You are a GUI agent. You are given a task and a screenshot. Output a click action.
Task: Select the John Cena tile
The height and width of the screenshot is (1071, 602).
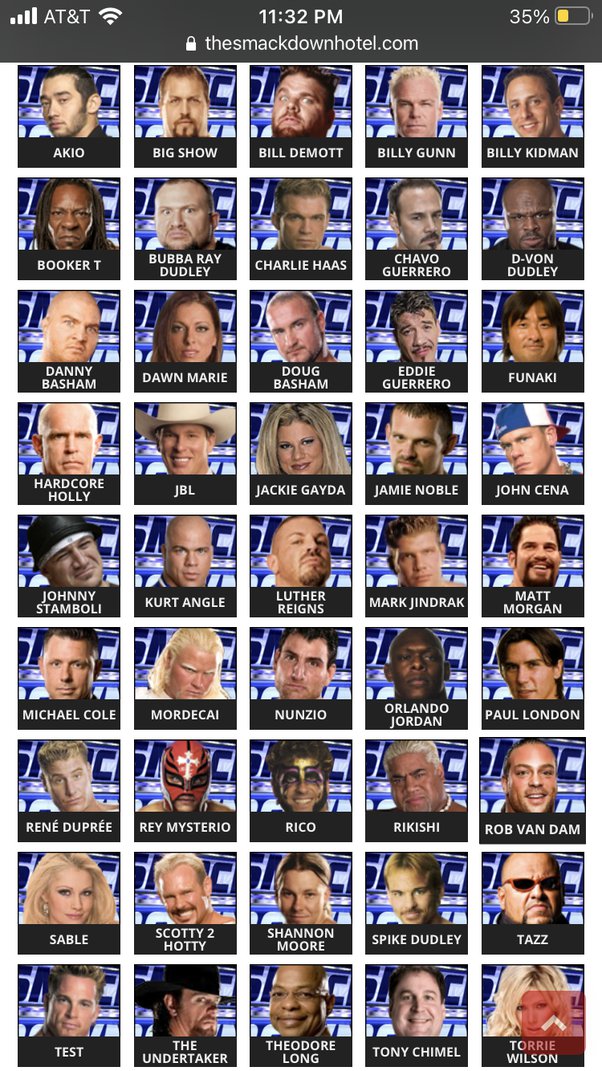pos(533,454)
